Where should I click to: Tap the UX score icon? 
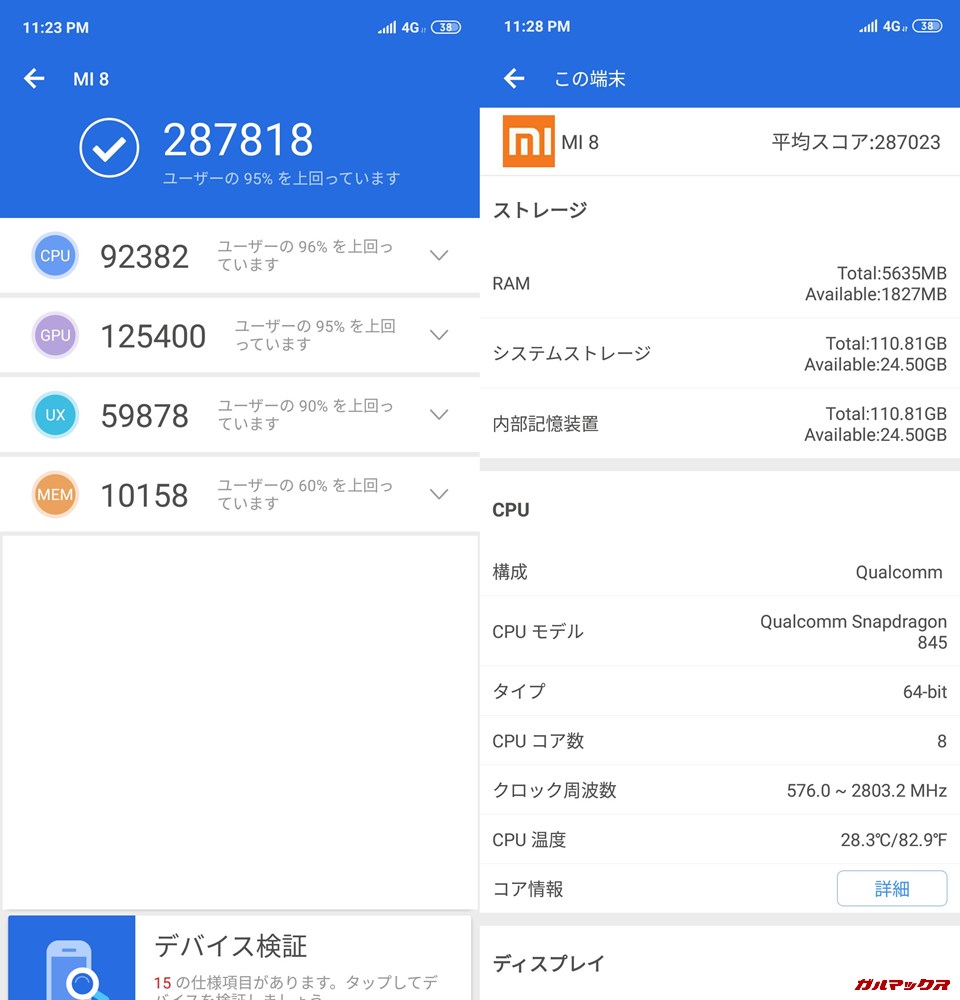[x=55, y=414]
